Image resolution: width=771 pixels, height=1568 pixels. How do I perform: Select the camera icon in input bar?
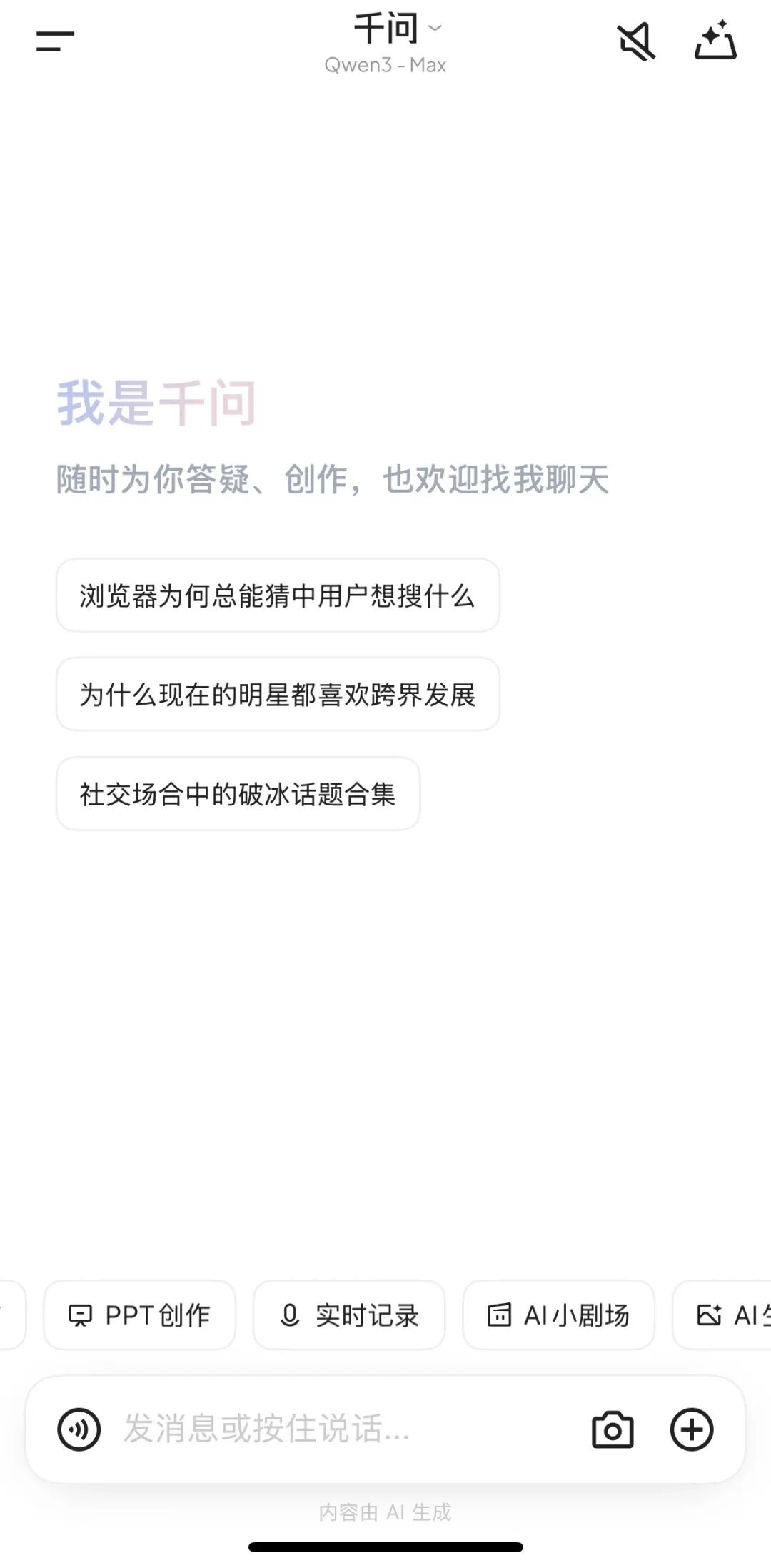611,1430
